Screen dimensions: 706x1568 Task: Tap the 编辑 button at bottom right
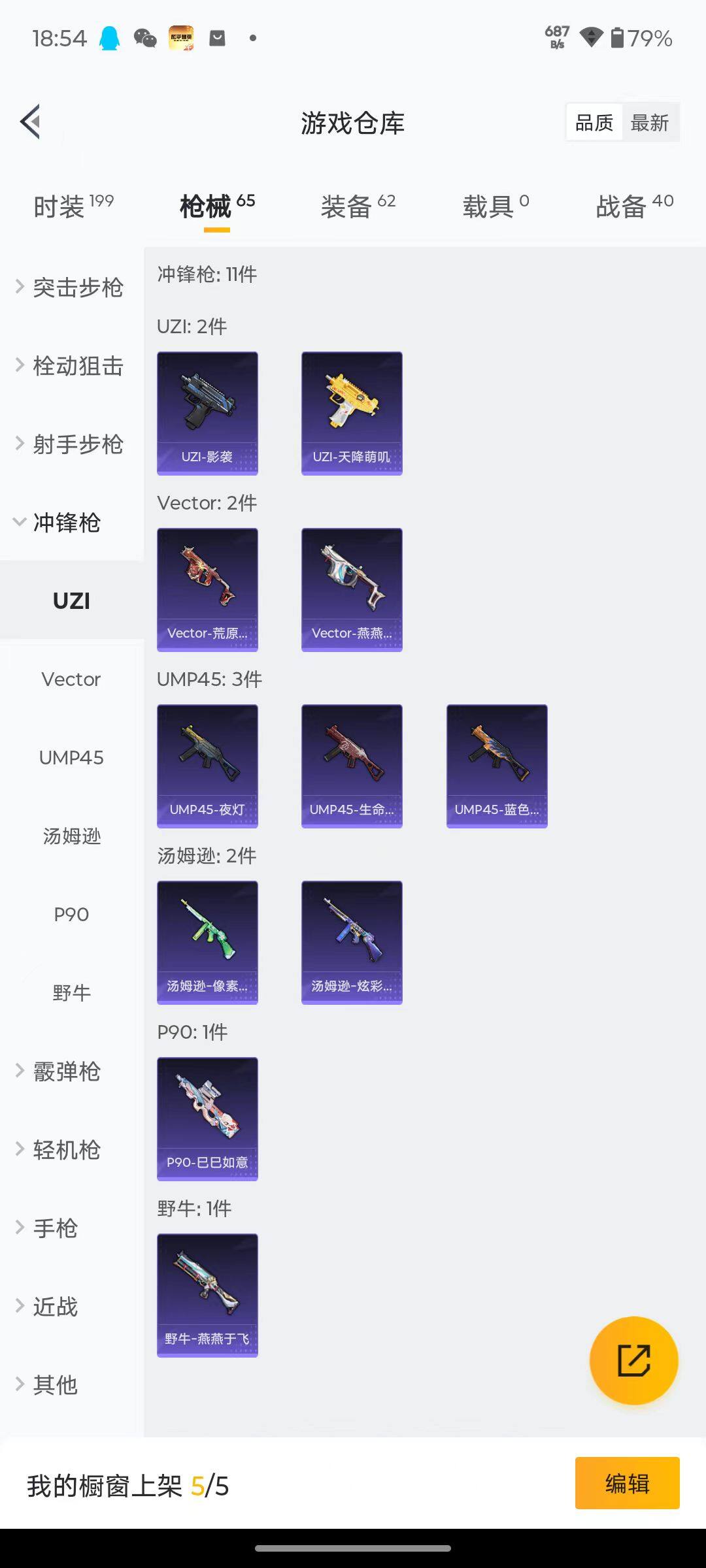tap(626, 1482)
